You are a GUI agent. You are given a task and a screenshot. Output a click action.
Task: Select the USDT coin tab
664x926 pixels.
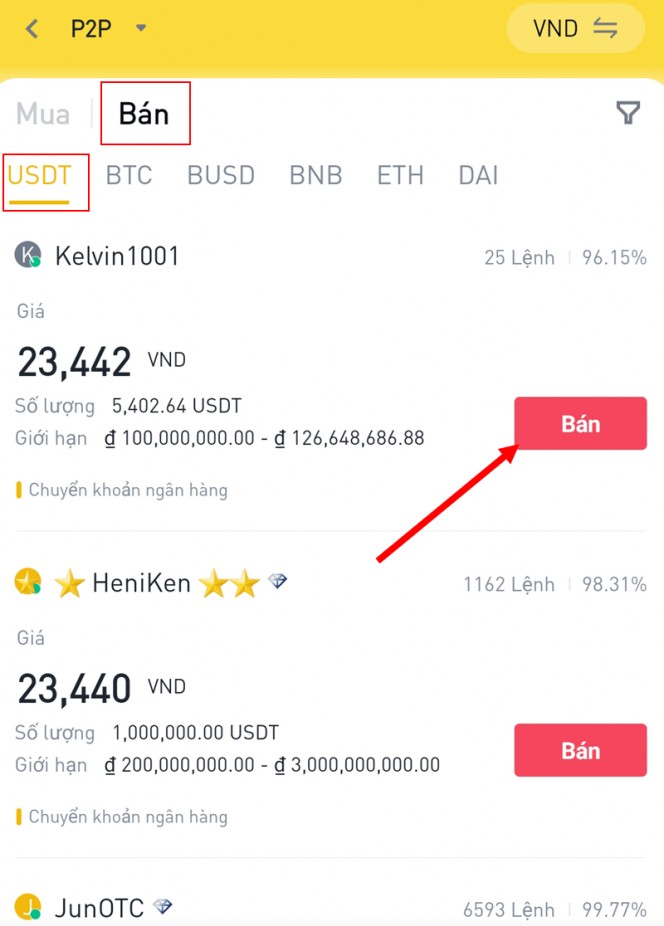pos(40,176)
